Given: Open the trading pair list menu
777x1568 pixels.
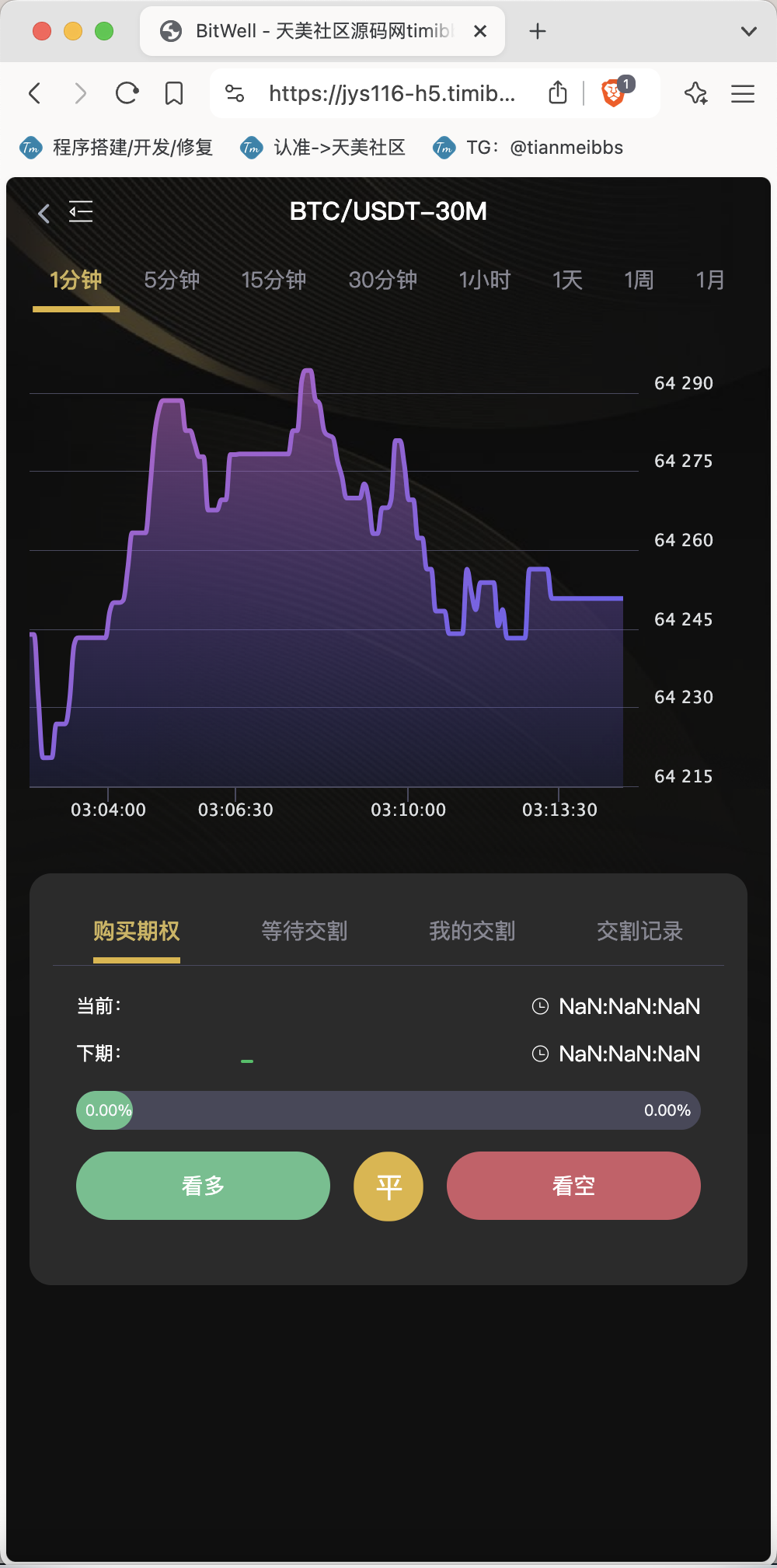Looking at the screenshot, I should (x=81, y=211).
